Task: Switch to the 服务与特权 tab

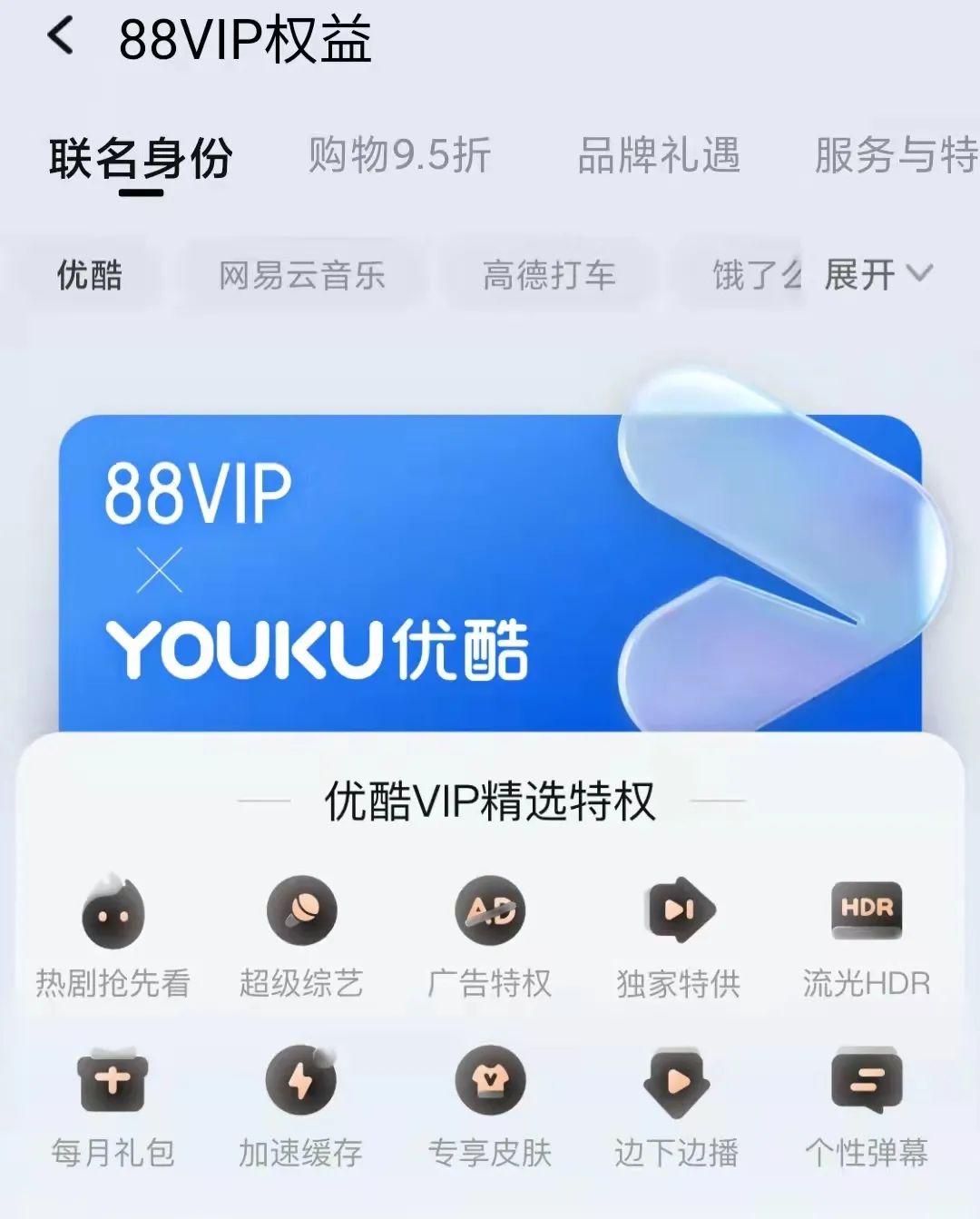Action: (894, 155)
